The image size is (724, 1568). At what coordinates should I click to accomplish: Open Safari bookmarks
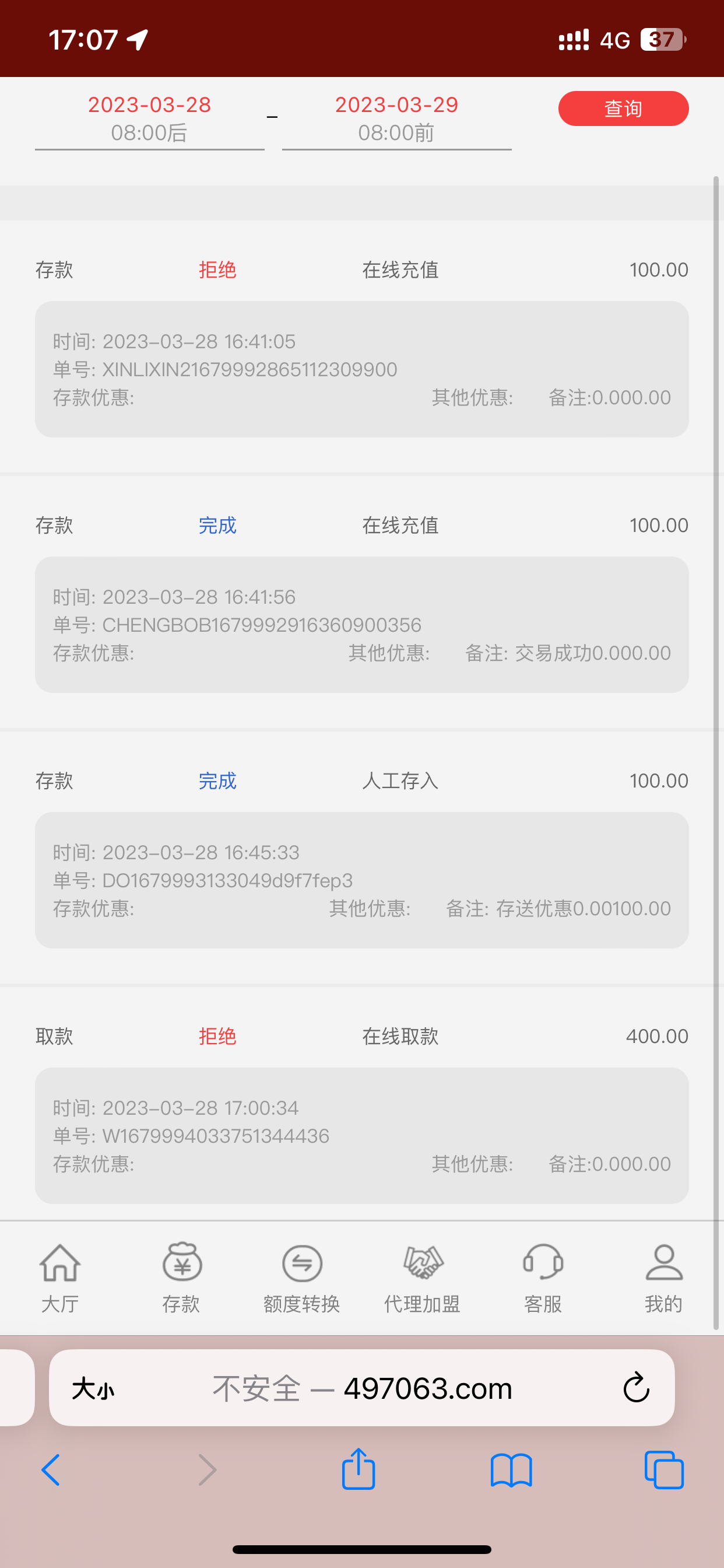click(511, 1470)
